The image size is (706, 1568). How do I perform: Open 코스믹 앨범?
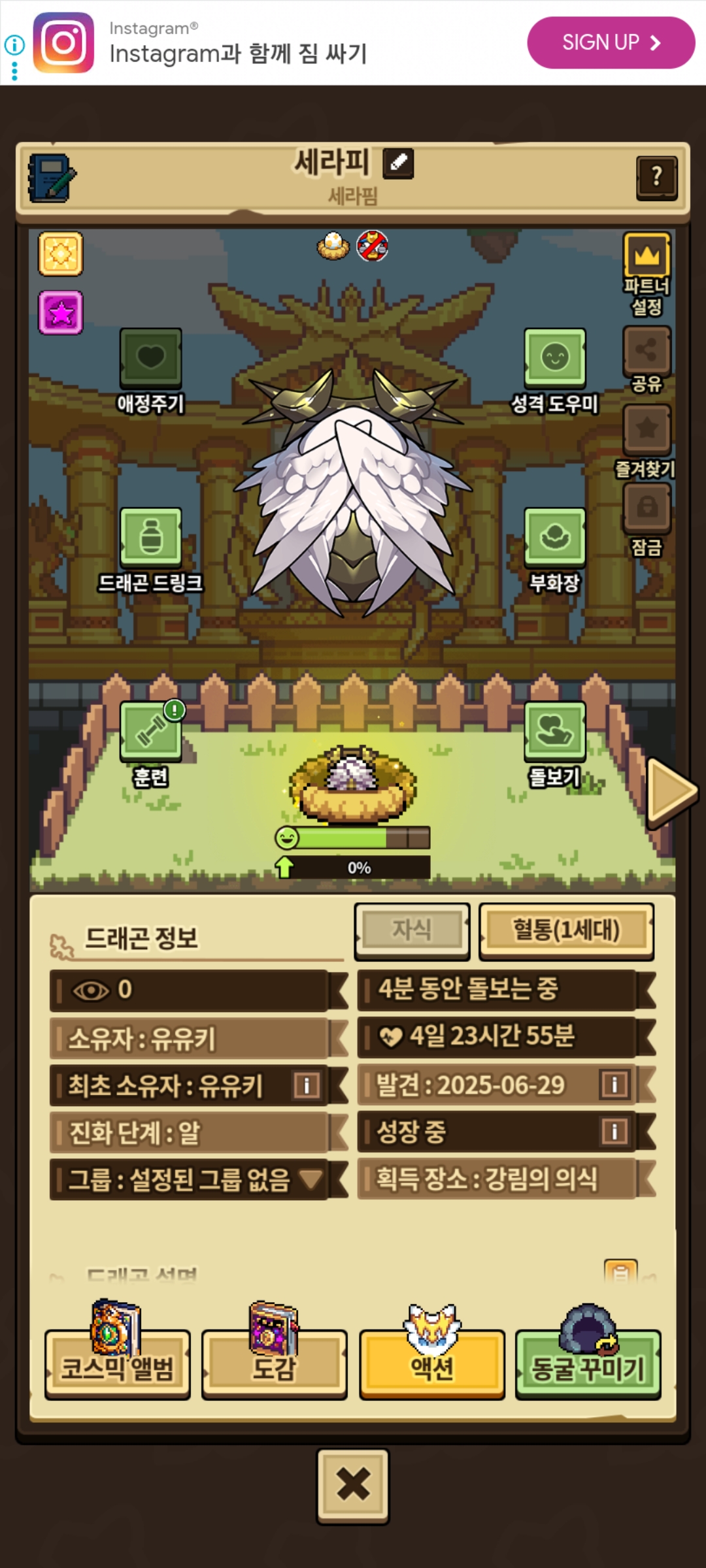(118, 1365)
